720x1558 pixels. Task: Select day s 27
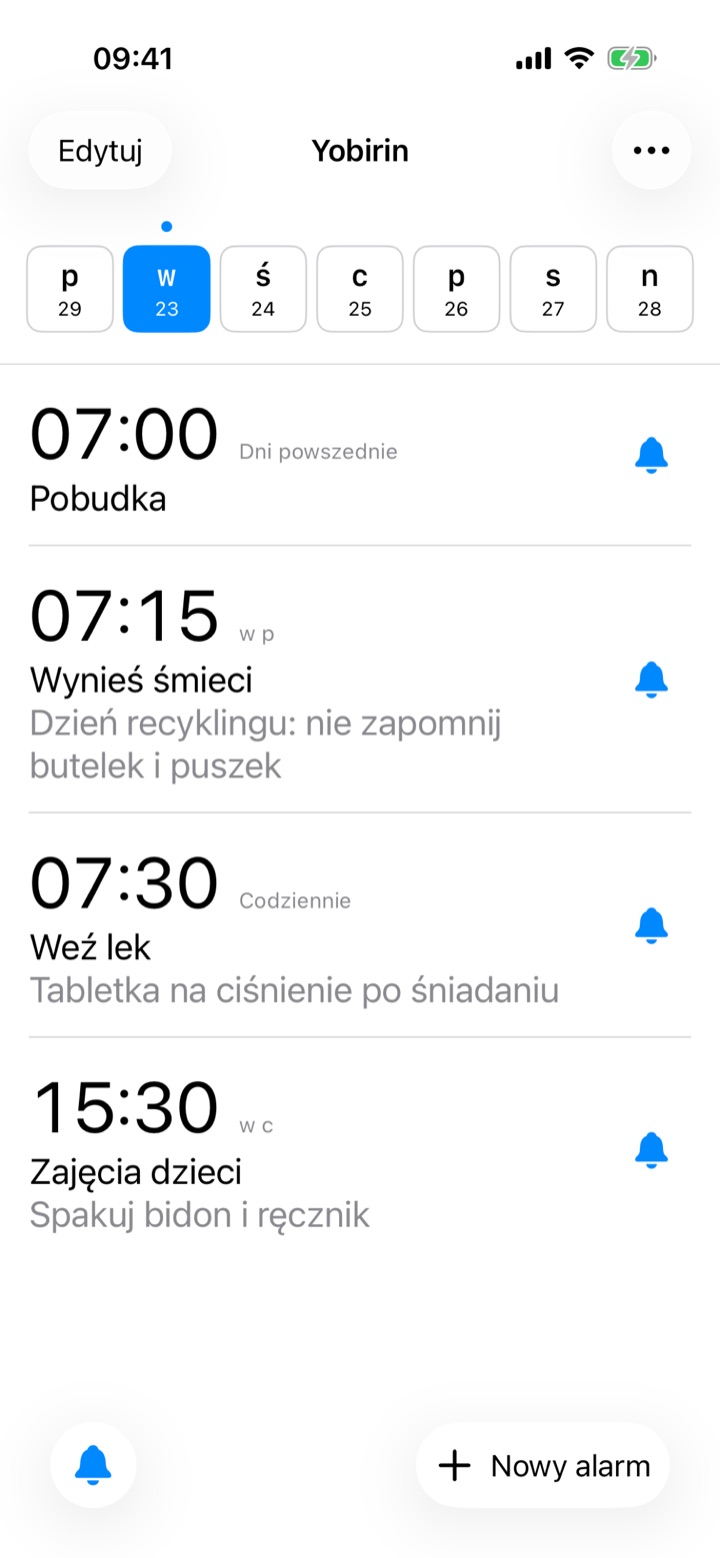[553, 289]
